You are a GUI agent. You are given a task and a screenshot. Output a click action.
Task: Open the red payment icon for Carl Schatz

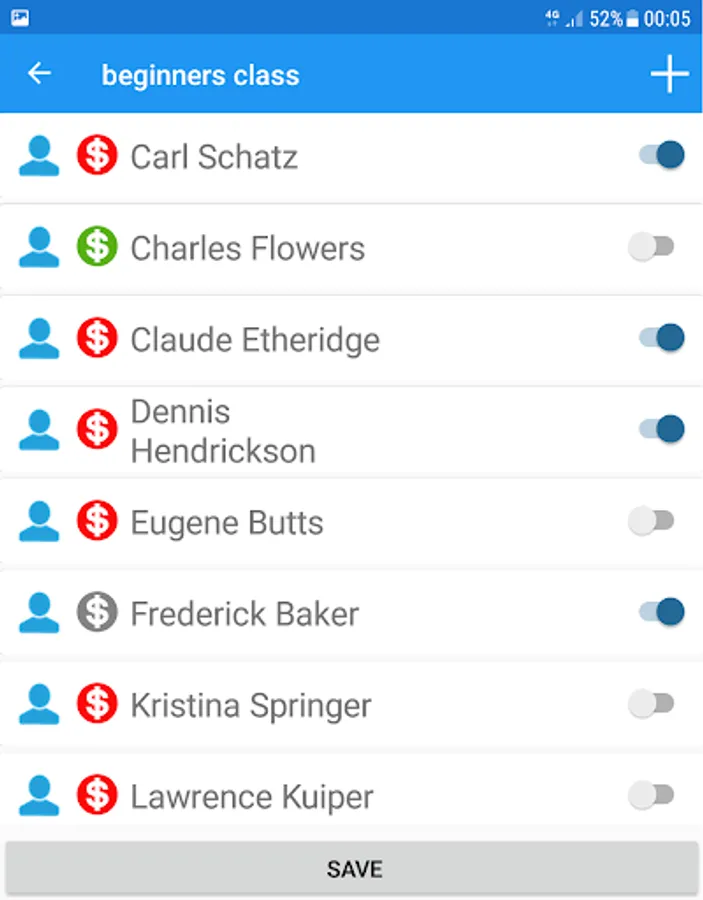point(97,156)
